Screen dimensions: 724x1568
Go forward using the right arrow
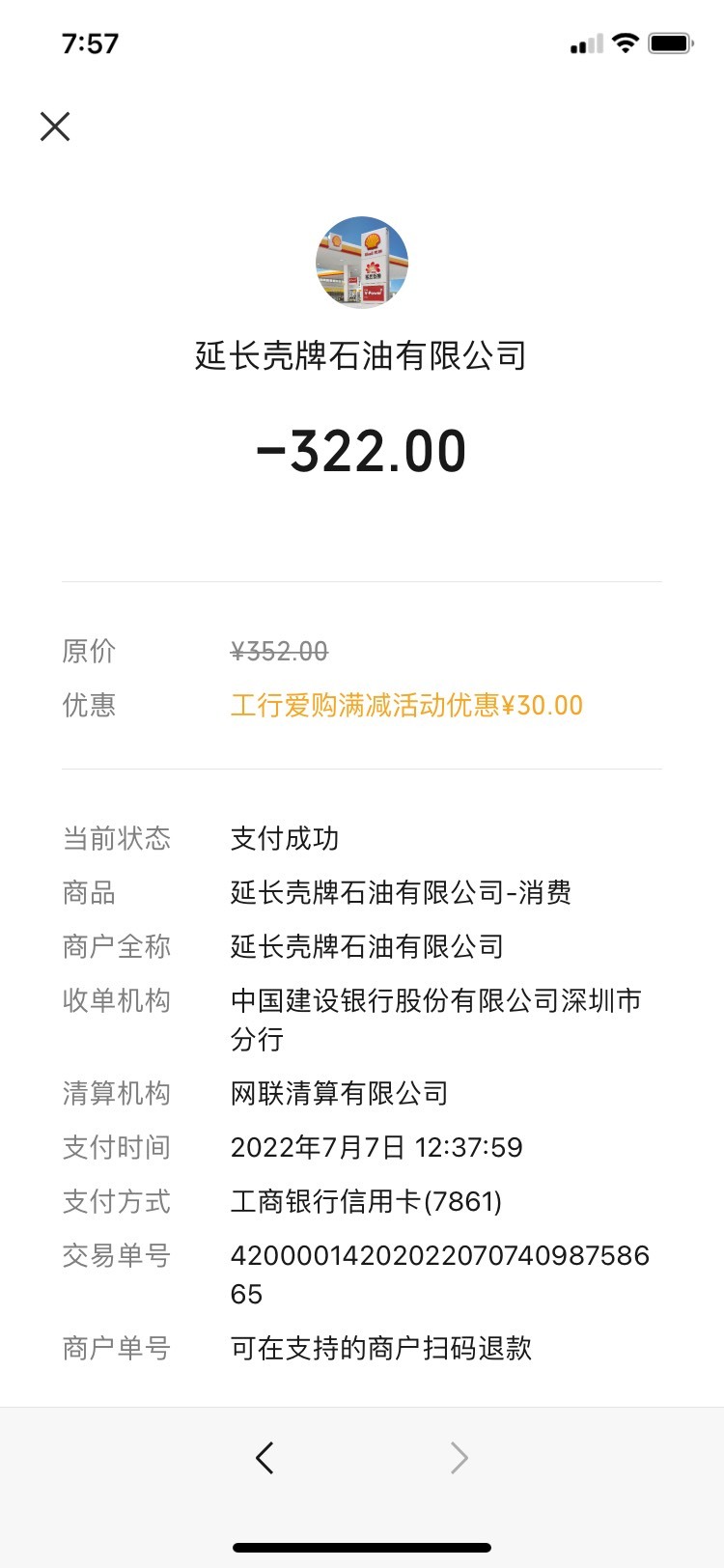pos(459,1458)
